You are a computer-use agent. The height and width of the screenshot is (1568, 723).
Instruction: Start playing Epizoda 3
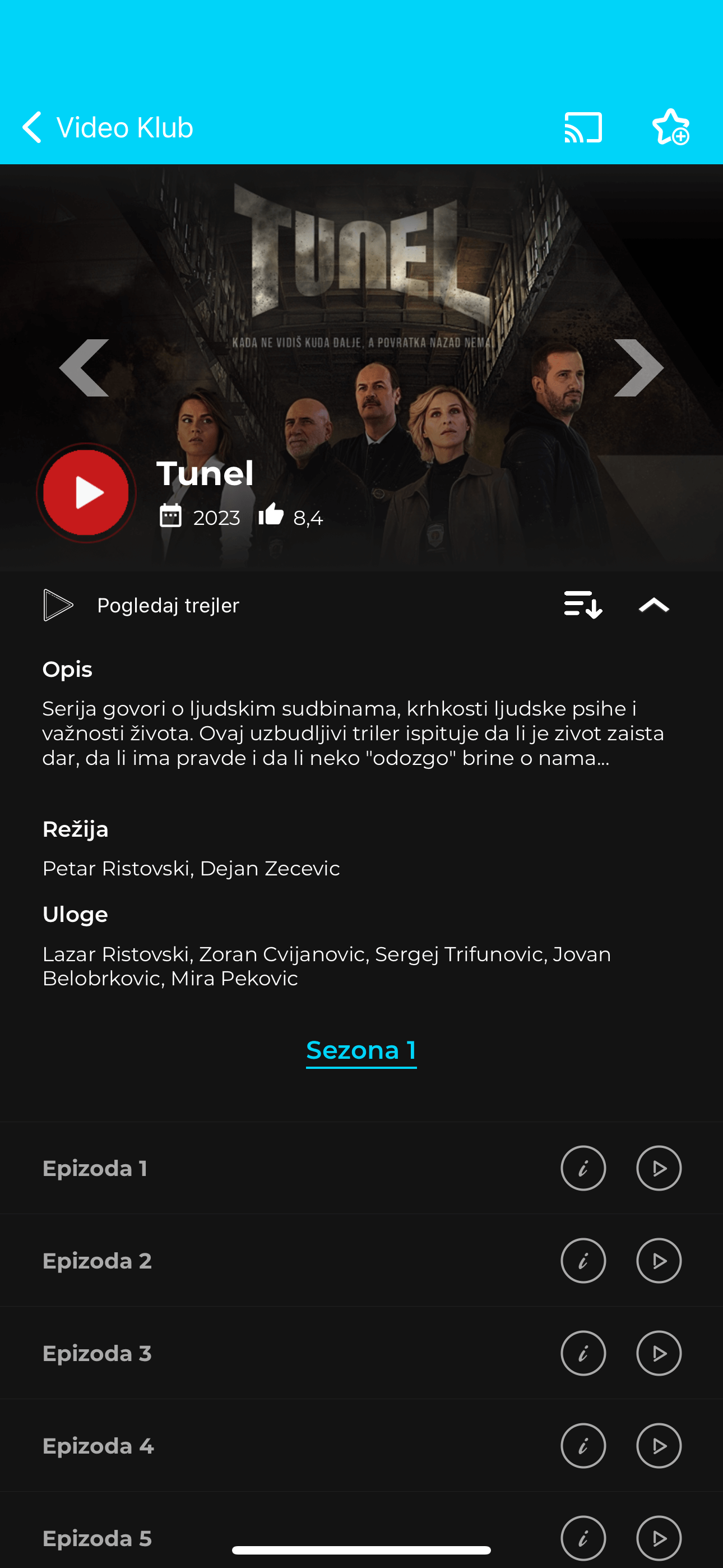coord(659,1353)
